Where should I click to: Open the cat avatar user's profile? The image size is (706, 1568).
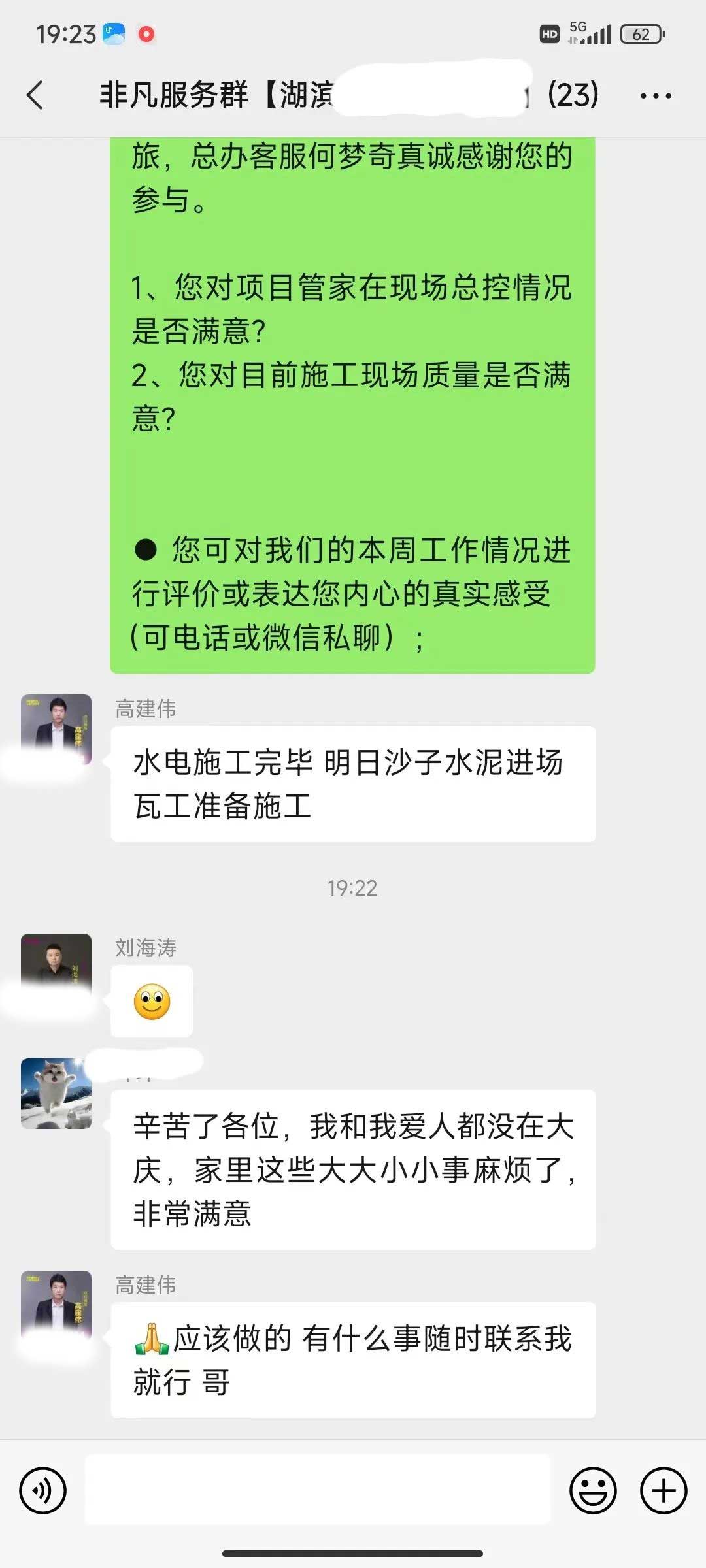tap(56, 1094)
